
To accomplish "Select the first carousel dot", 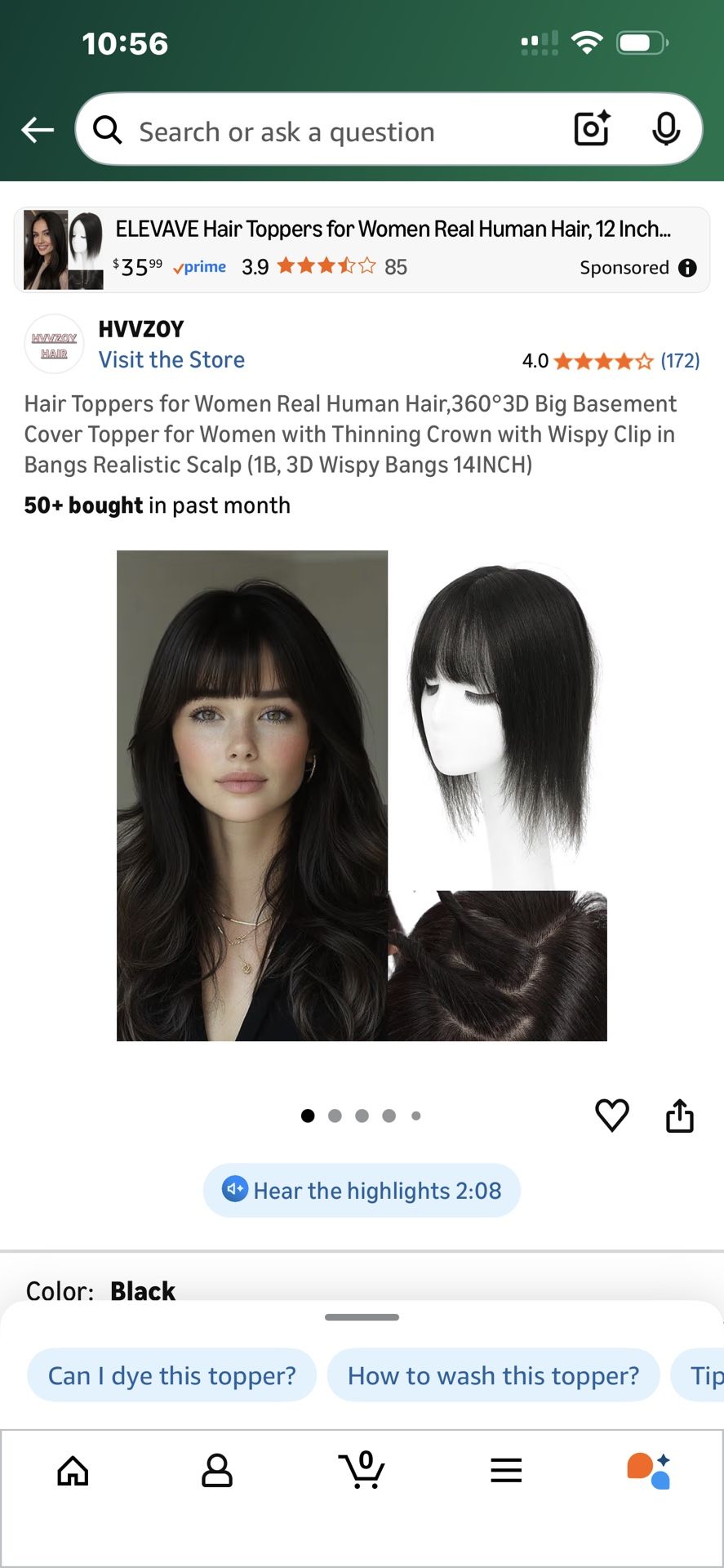I will coord(308,1116).
